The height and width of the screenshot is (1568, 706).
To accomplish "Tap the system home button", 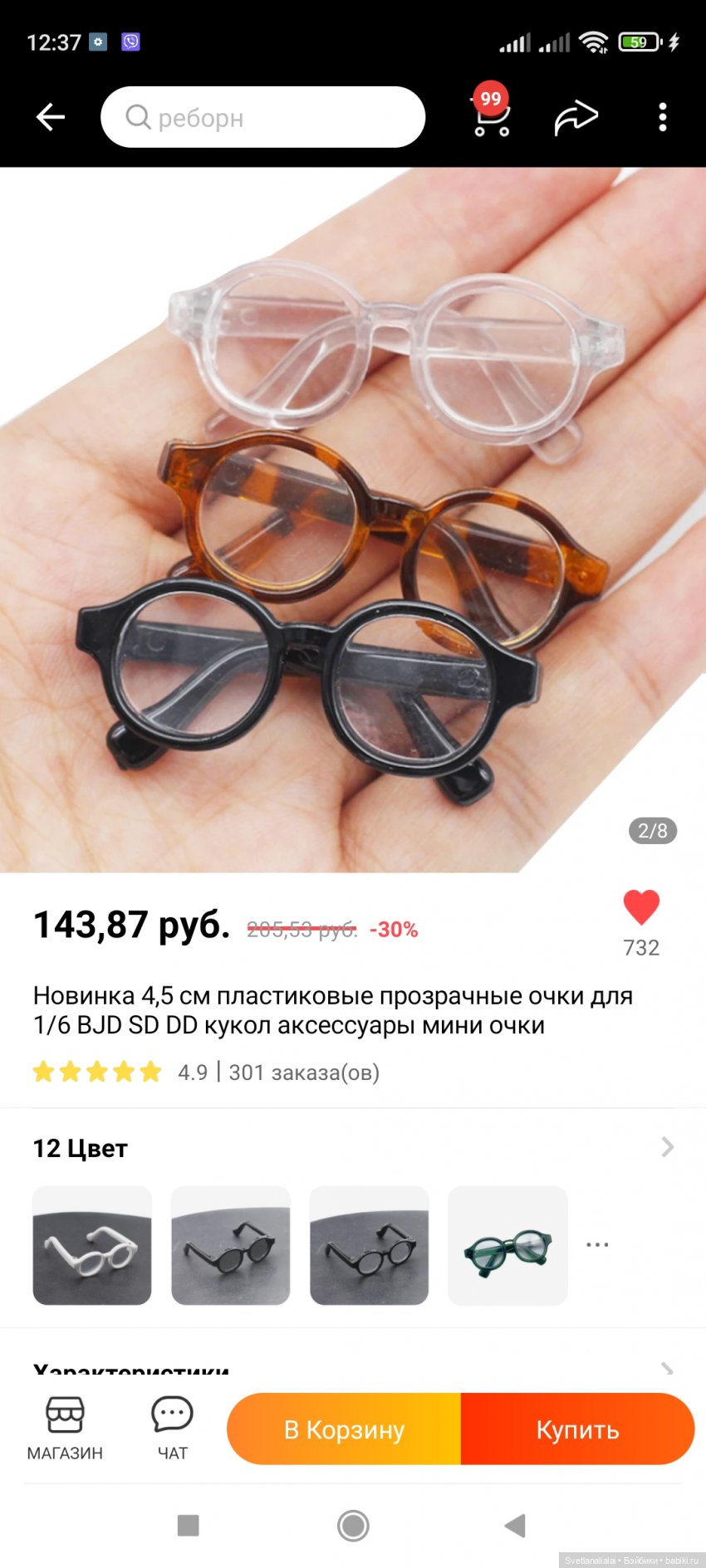I will (353, 1525).
